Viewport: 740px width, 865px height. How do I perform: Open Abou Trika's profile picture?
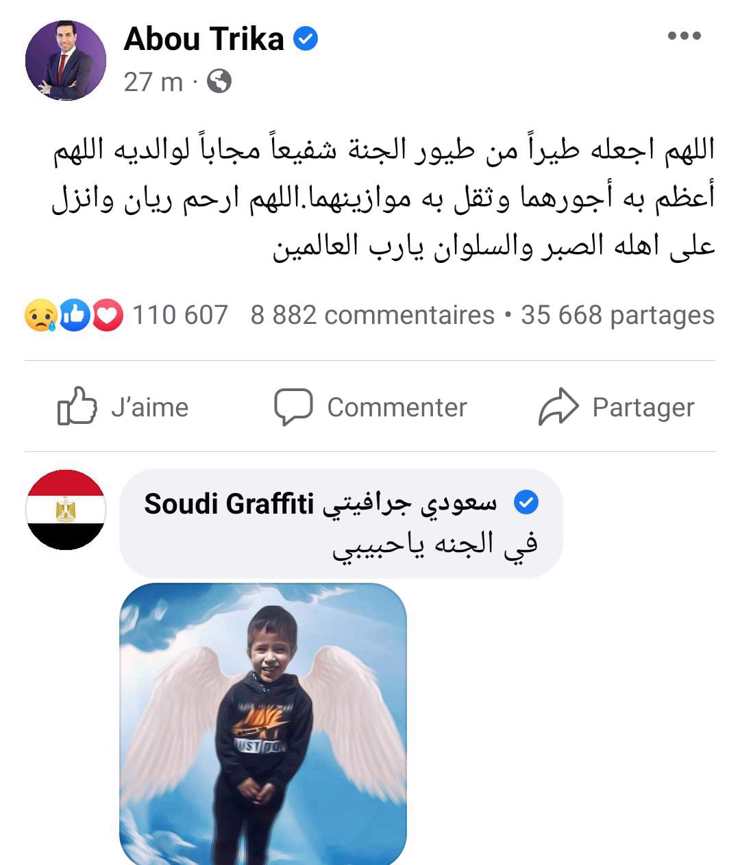pyautogui.click(x=65, y=60)
